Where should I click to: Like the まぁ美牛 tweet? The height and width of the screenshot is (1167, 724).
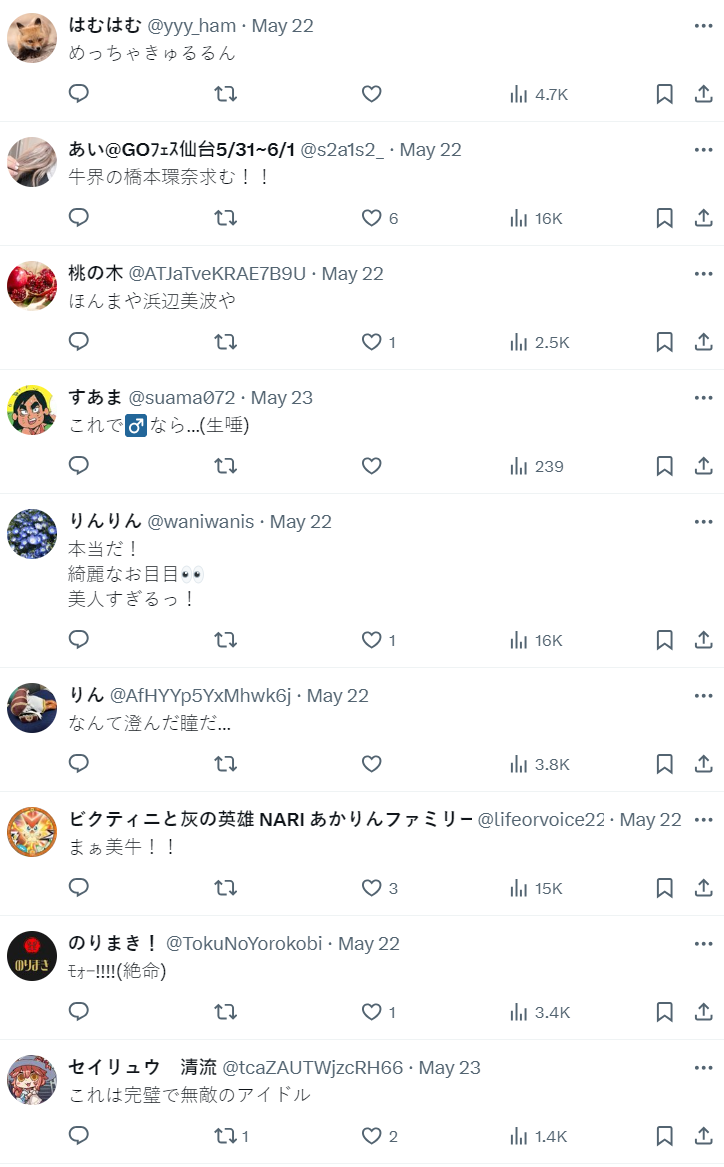(x=371, y=888)
